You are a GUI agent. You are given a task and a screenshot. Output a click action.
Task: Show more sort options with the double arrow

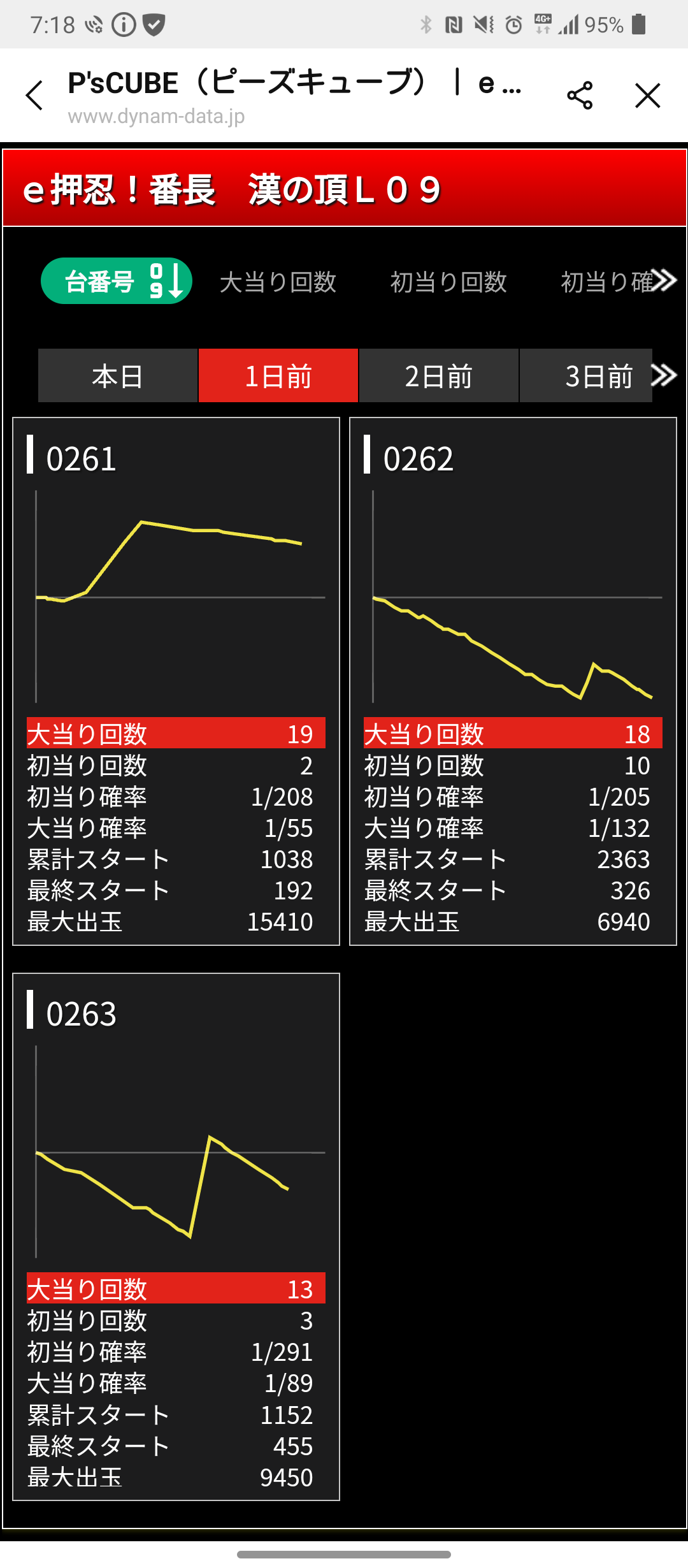[664, 280]
